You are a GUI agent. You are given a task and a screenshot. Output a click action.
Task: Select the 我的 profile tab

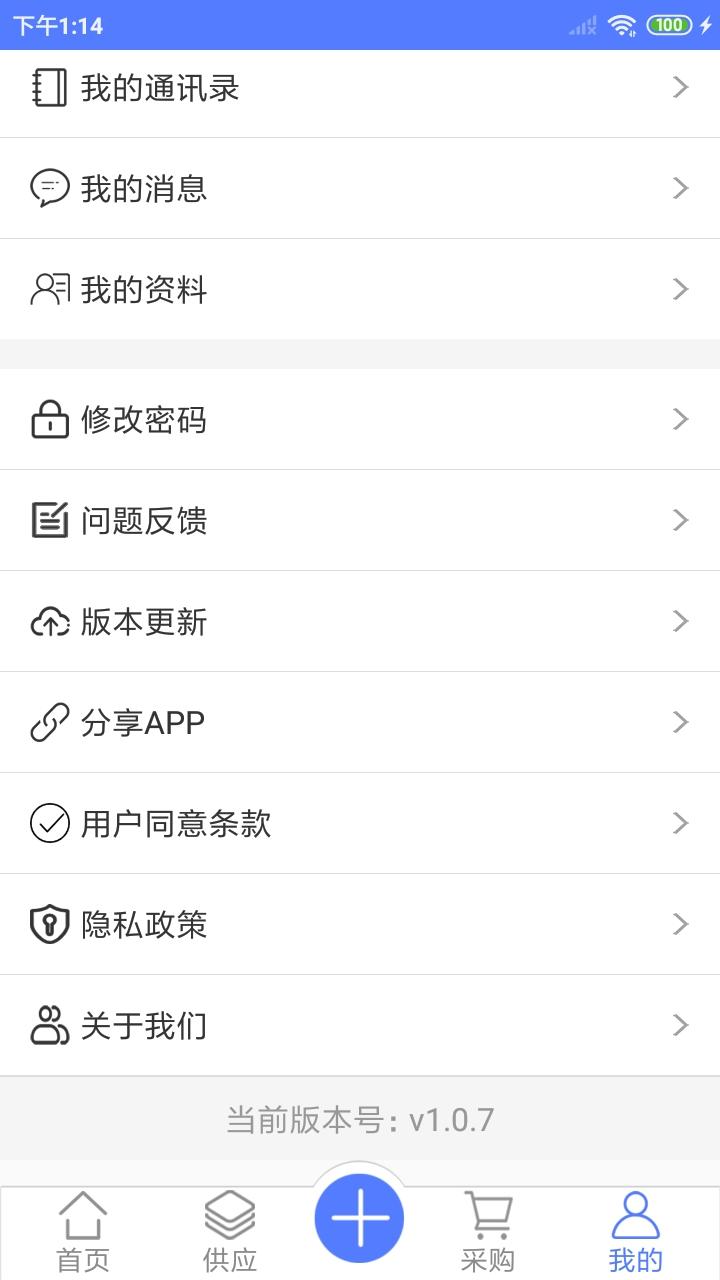point(635,1232)
